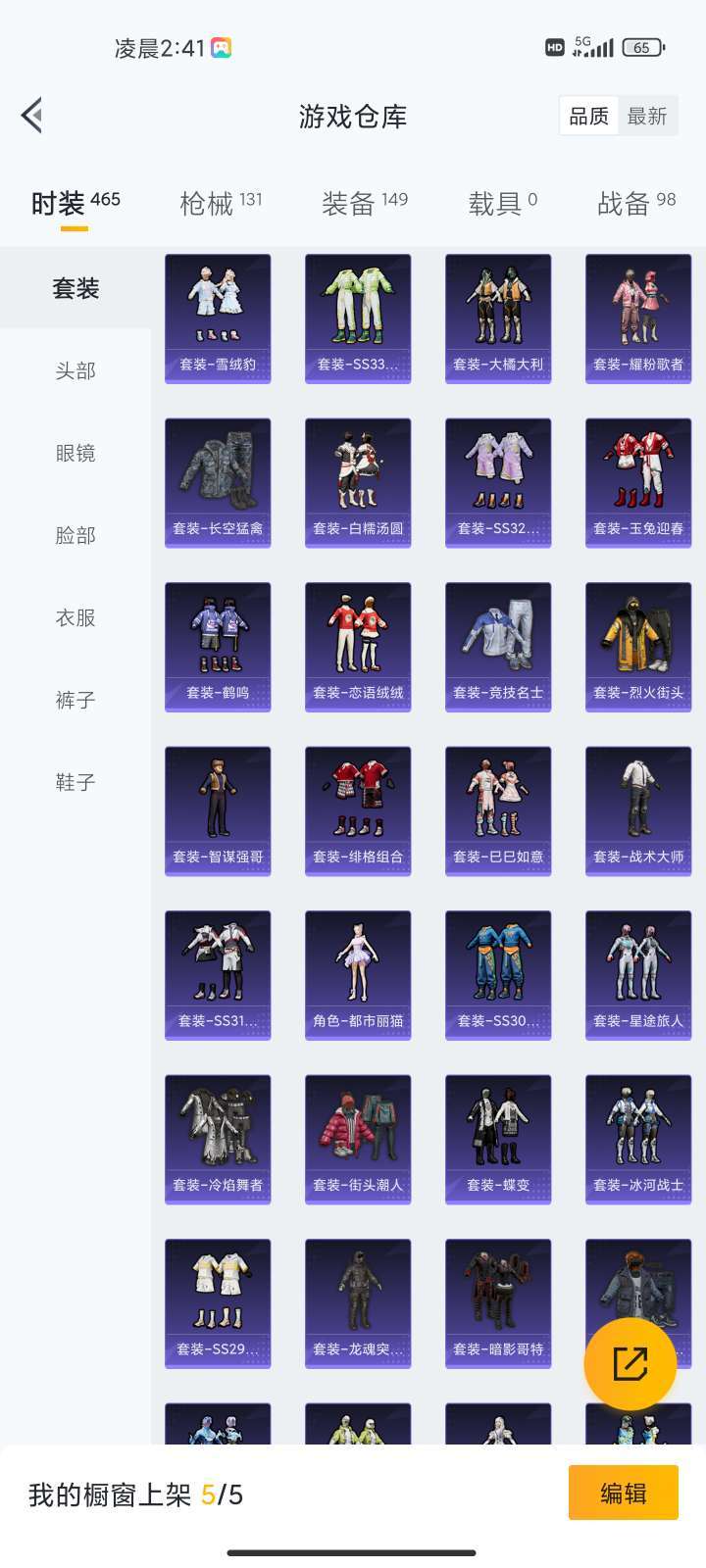The height and width of the screenshot is (1568, 706).
Task: Select the 雪绒豹 outfit thumbnail
Action: [x=217, y=314]
